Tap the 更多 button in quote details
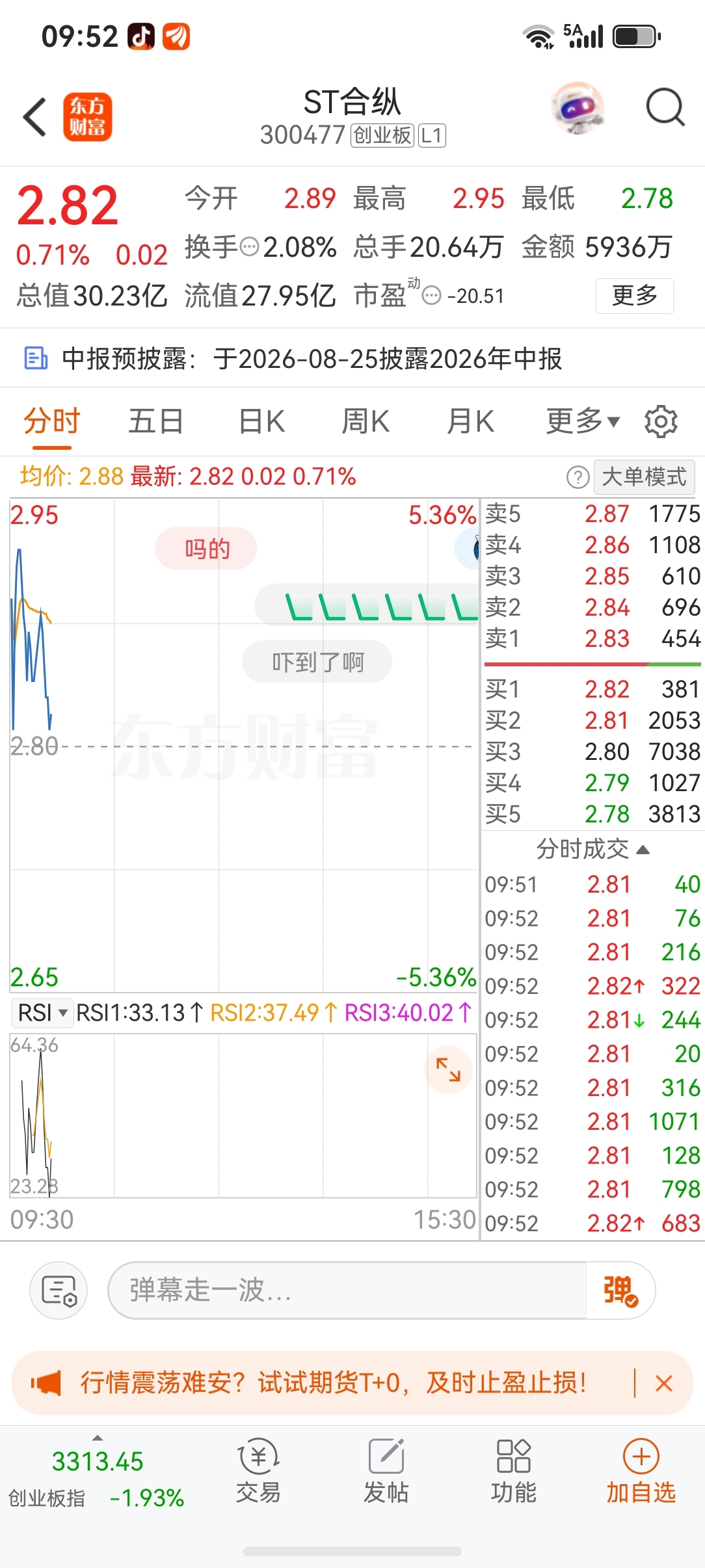Viewport: 705px width, 1568px height. tap(634, 296)
